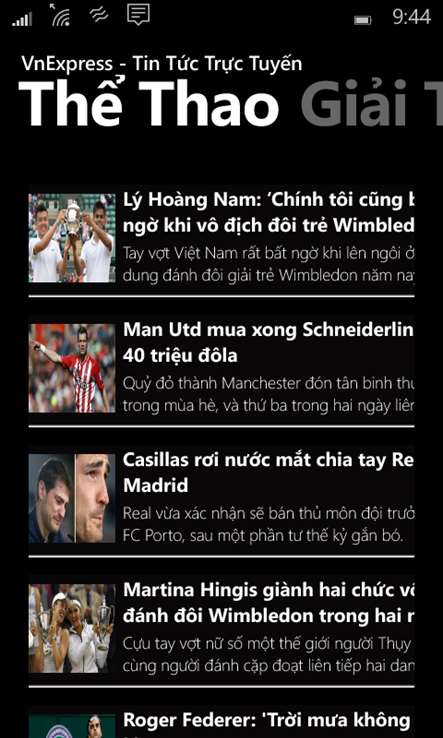Open the Roger Federer article
The width and height of the screenshot is (443, 738).
point(221,722)
